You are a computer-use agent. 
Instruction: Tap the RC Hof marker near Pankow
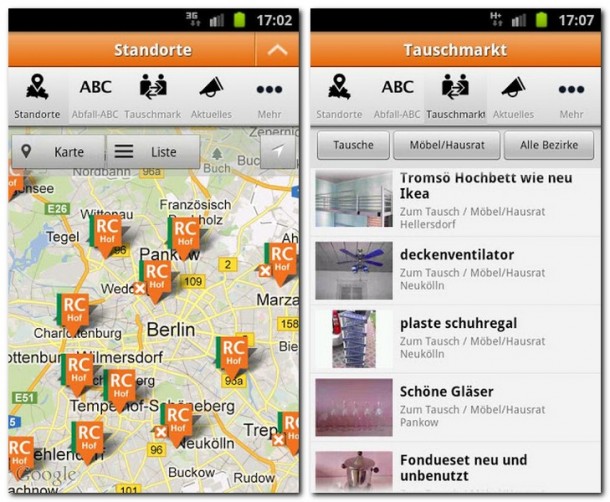[x=185, y=237]
